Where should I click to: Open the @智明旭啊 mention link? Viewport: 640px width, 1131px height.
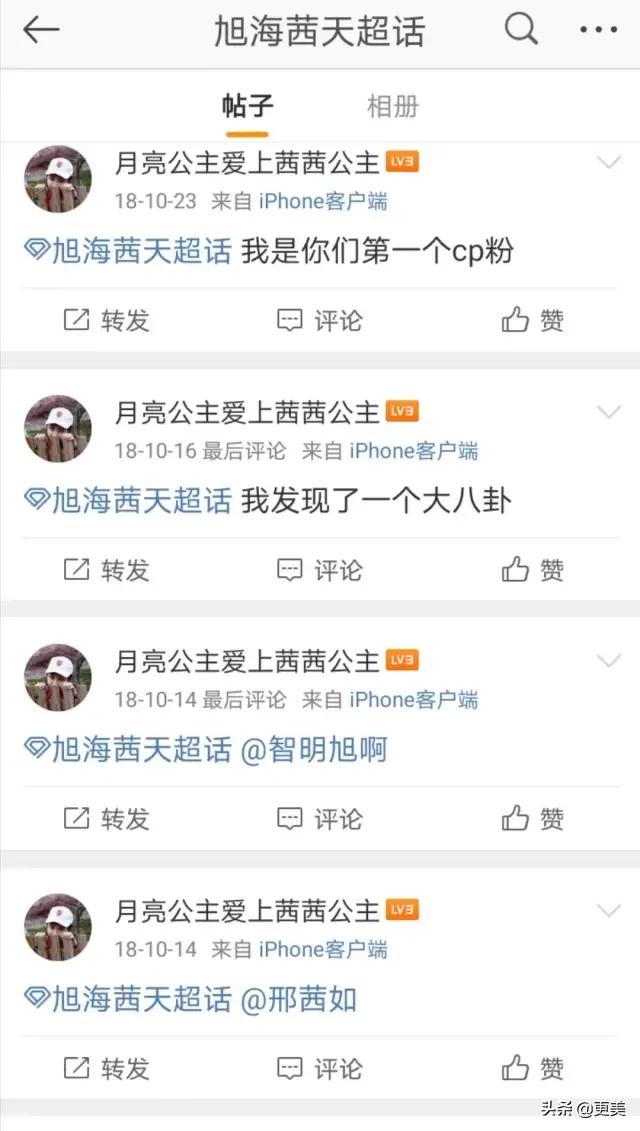[x=314, y=749]
